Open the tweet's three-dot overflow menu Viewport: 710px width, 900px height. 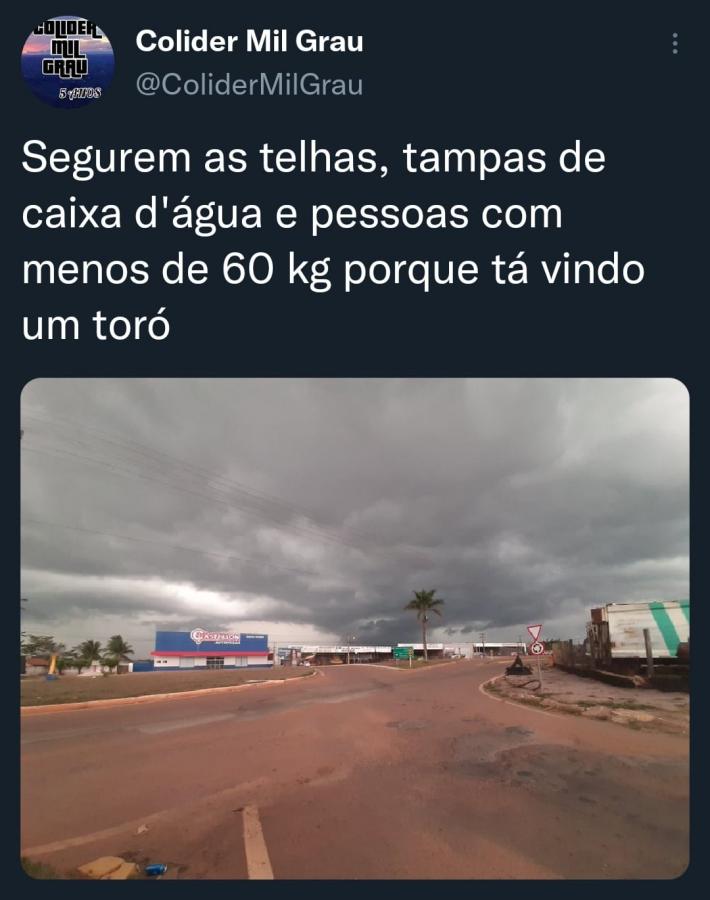675,43
